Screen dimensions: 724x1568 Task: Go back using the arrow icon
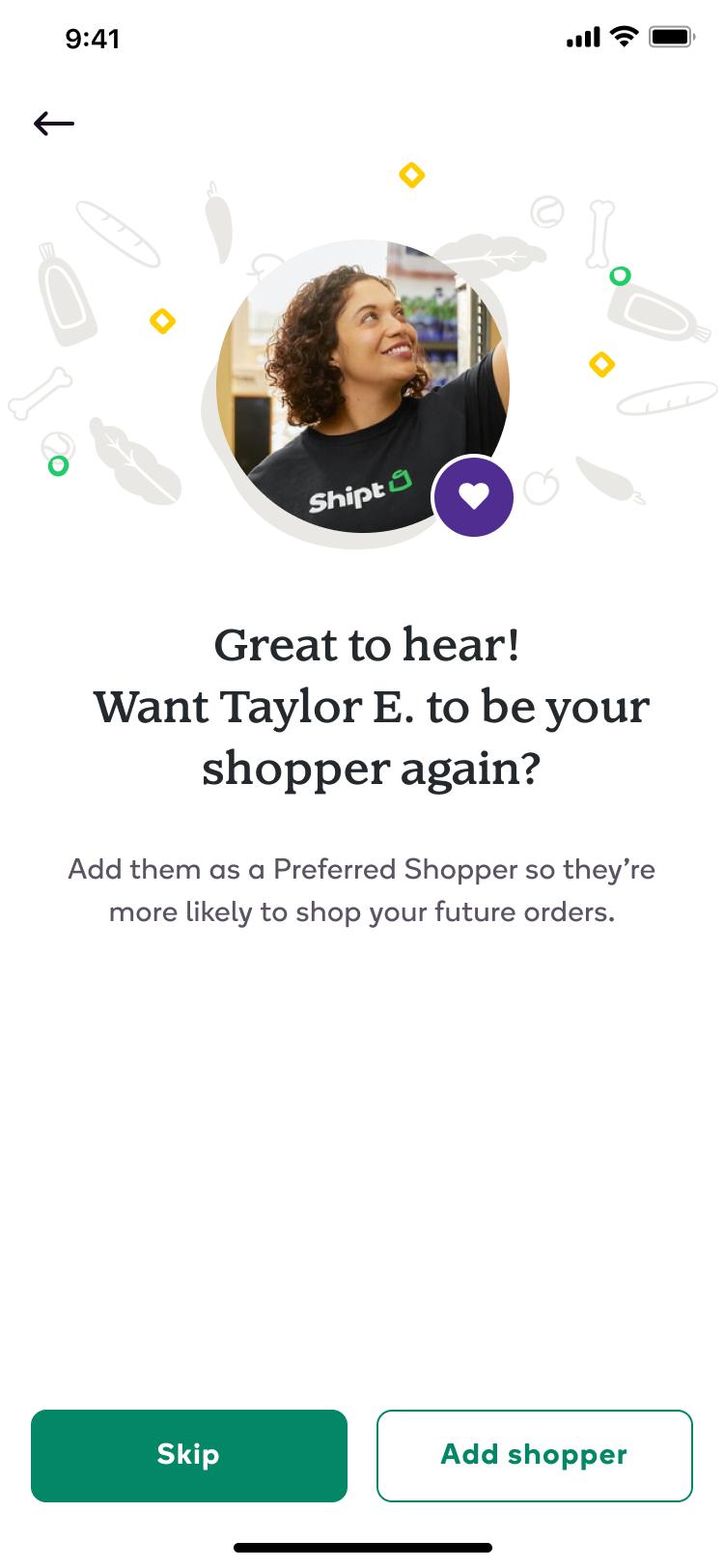point(54,124)
